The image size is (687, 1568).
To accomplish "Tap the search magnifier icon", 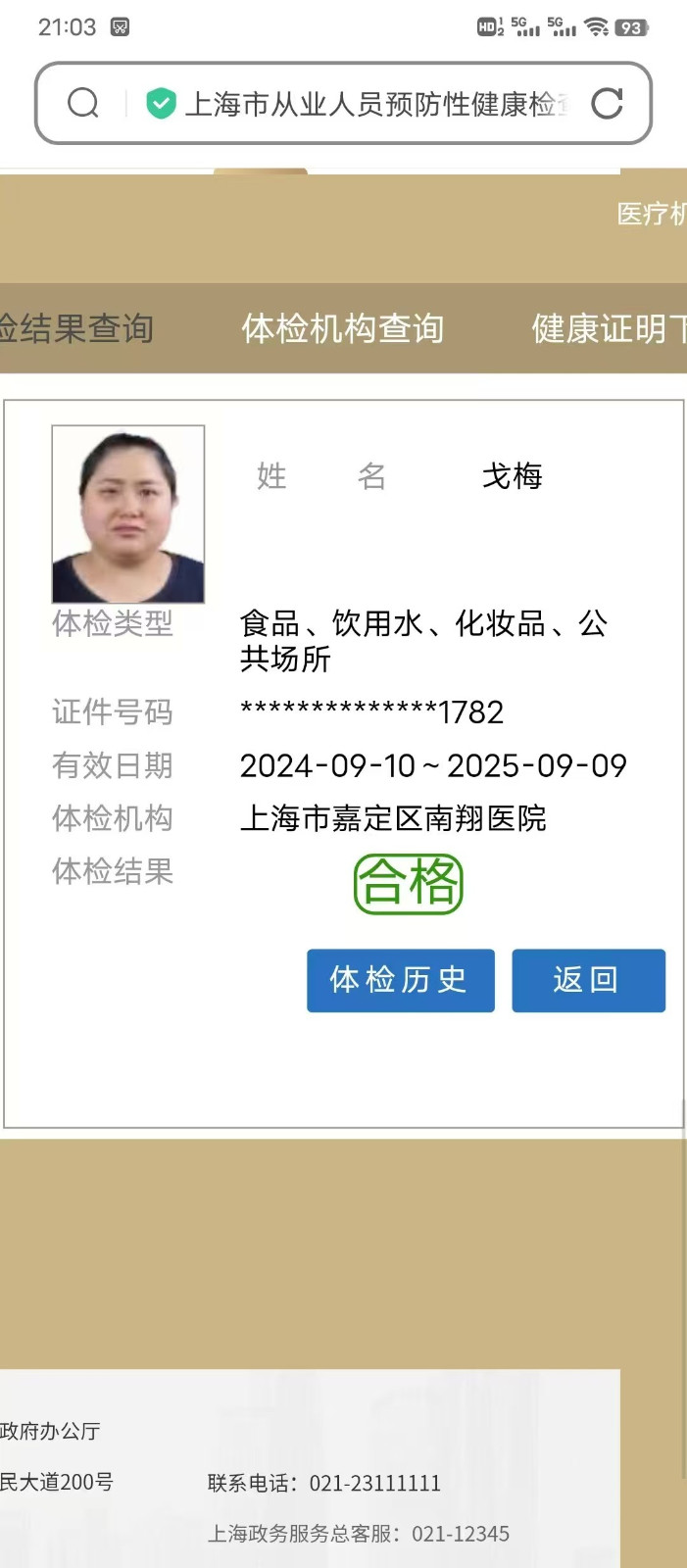I will [x=83, y=103].
